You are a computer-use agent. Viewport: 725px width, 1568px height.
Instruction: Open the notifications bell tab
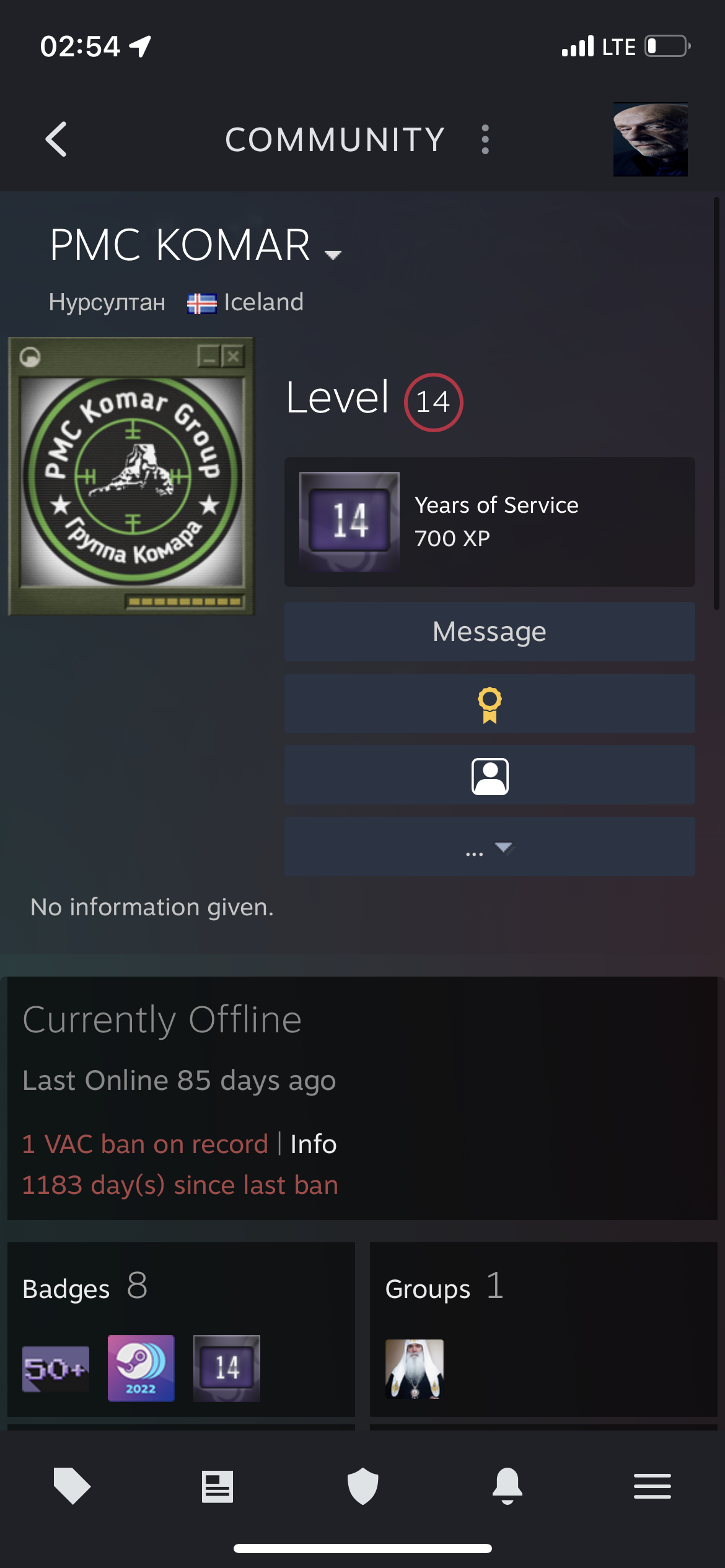click(x=507, y=1486)
